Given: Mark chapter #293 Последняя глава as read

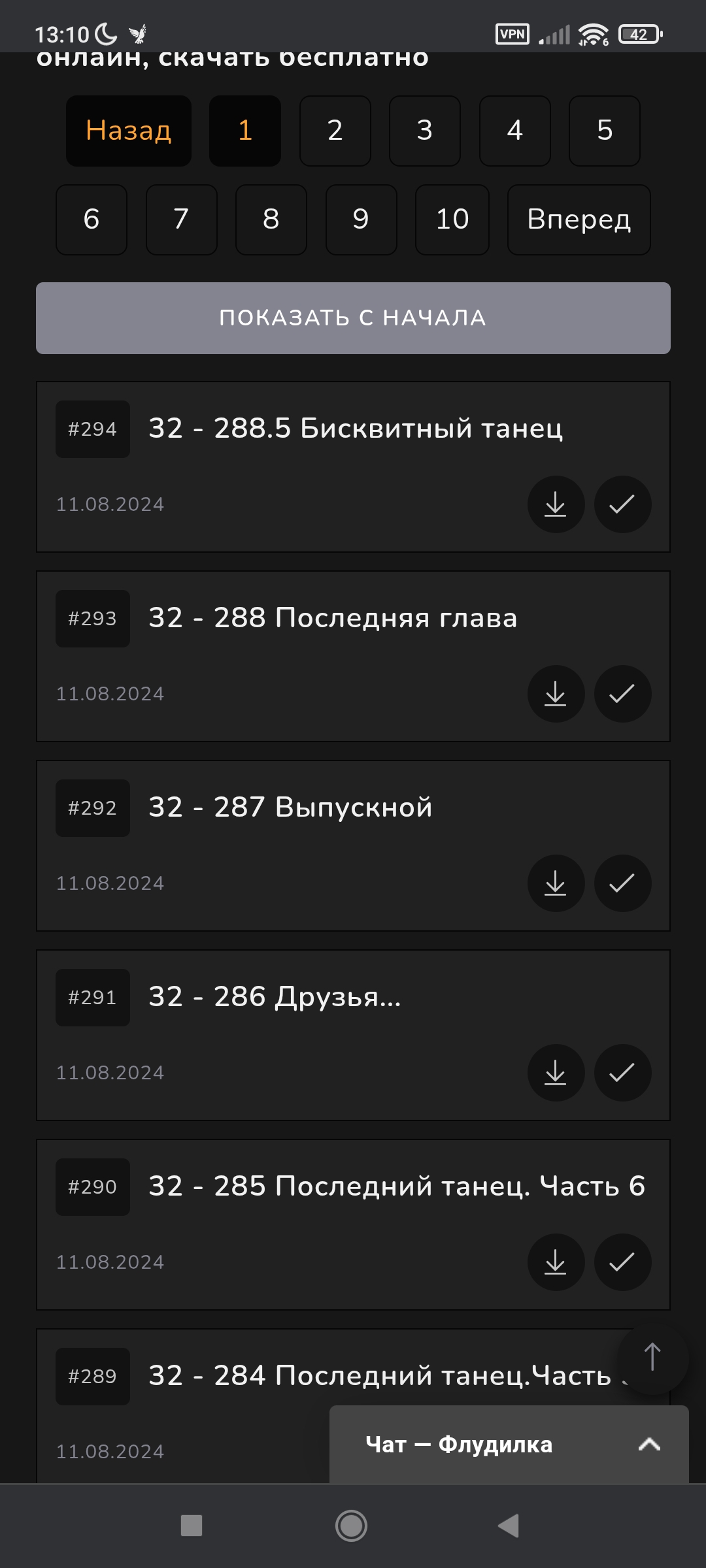Looking at the screenshot, I should pyautogui.click(x=622, y=694).
